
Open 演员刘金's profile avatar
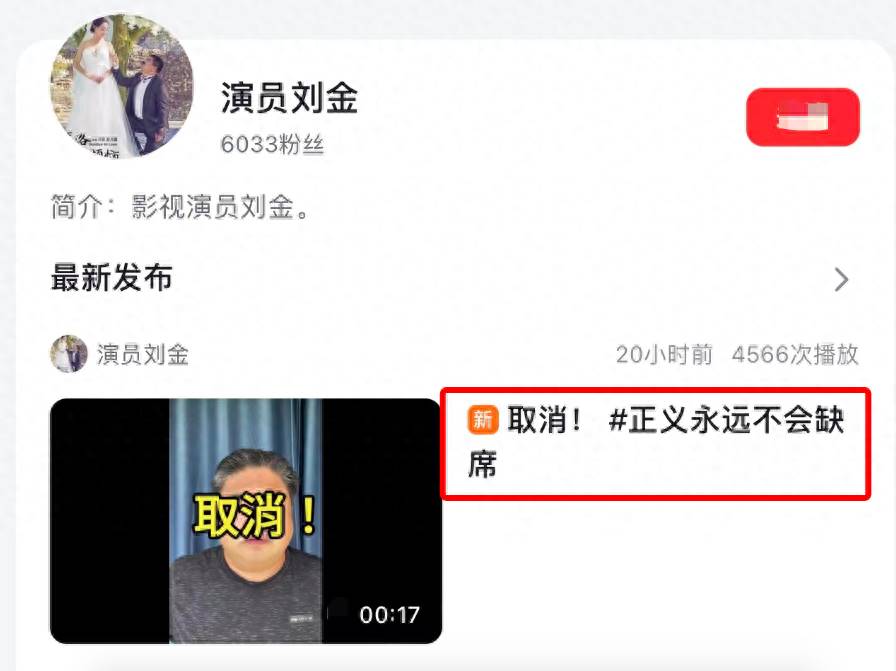pyautogui.click(x=122, y=86)
